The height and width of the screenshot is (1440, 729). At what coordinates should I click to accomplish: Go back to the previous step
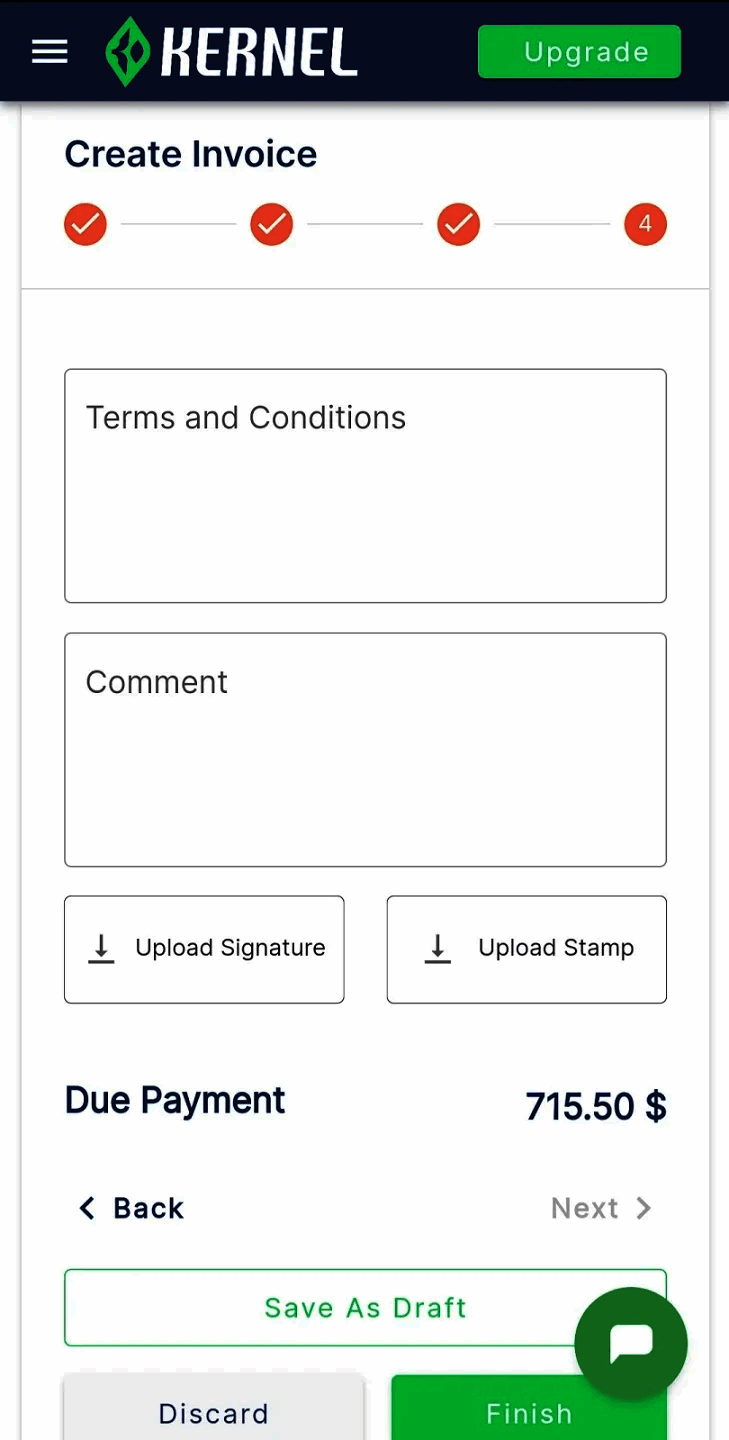(x=131, y=1208)
